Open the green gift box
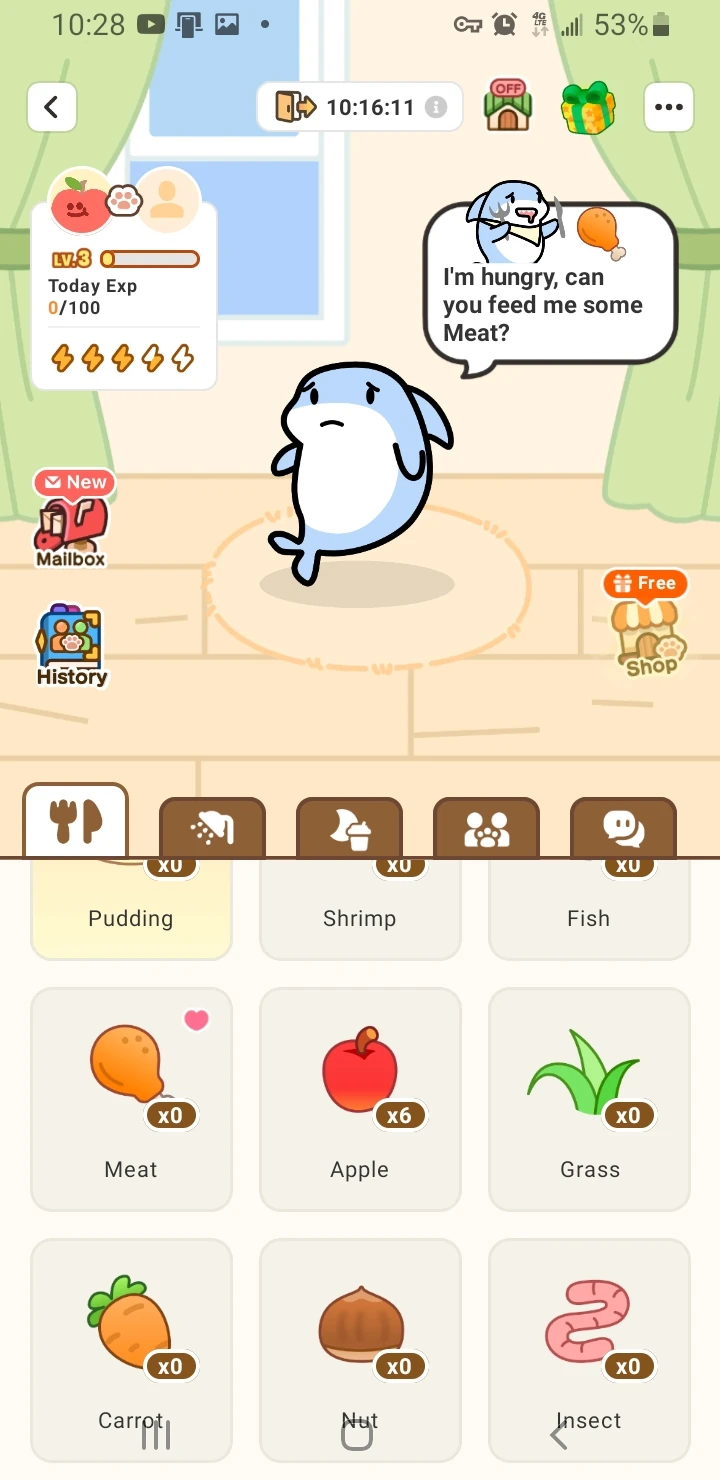 tap(588, 107)
